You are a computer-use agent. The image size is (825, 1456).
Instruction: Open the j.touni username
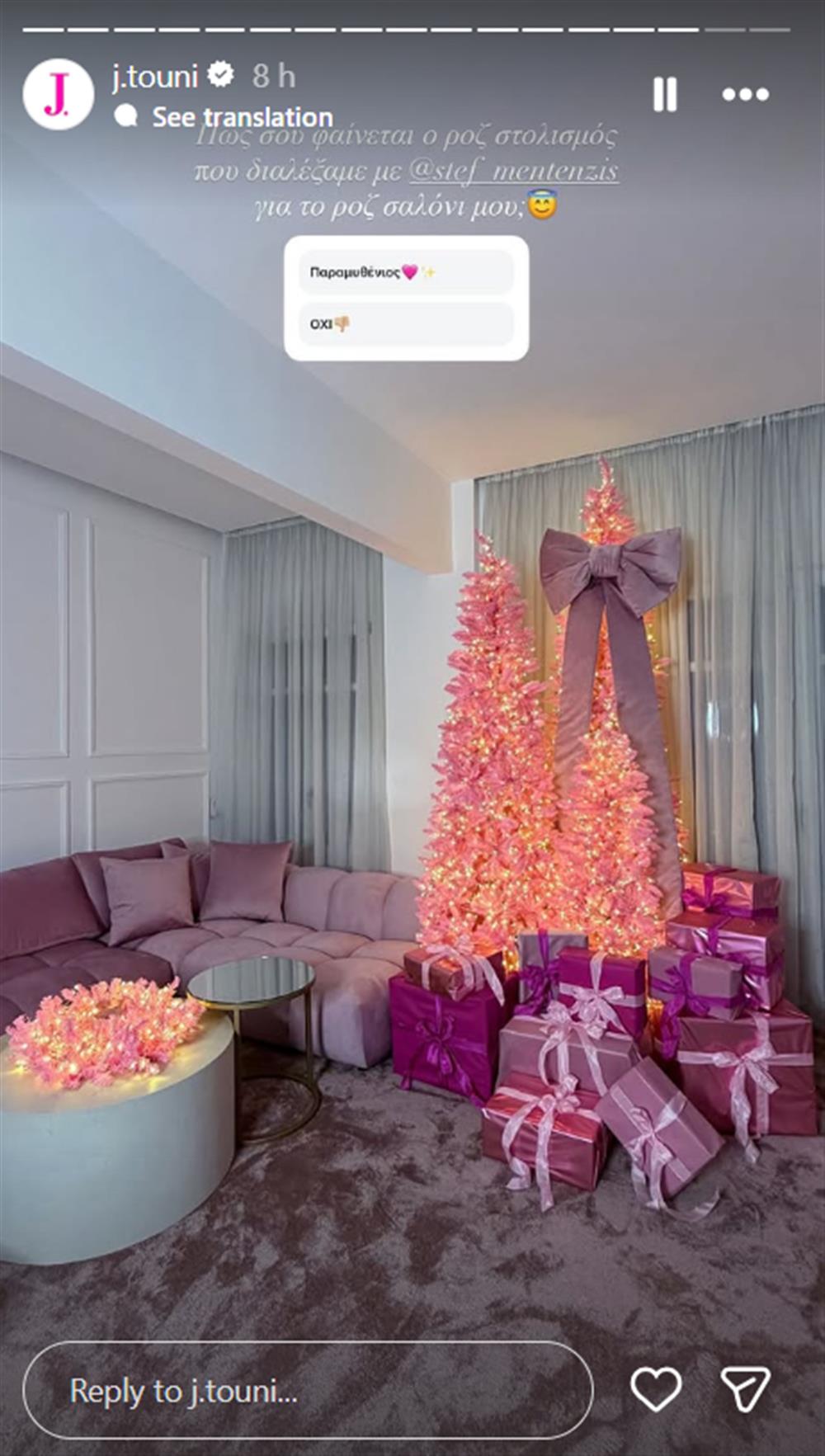[x=155, y=76]
